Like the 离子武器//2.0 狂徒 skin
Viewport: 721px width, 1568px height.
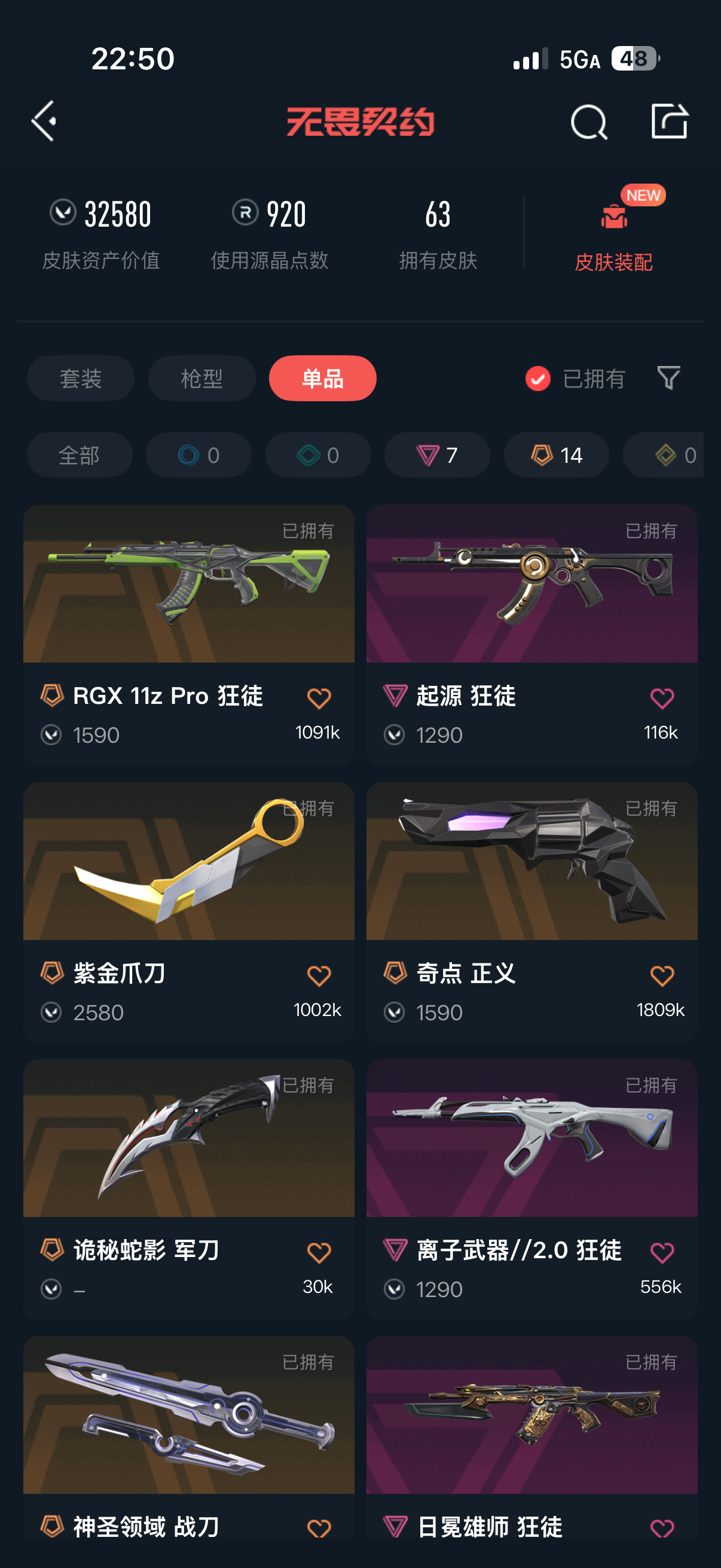tap(662, 1253)
